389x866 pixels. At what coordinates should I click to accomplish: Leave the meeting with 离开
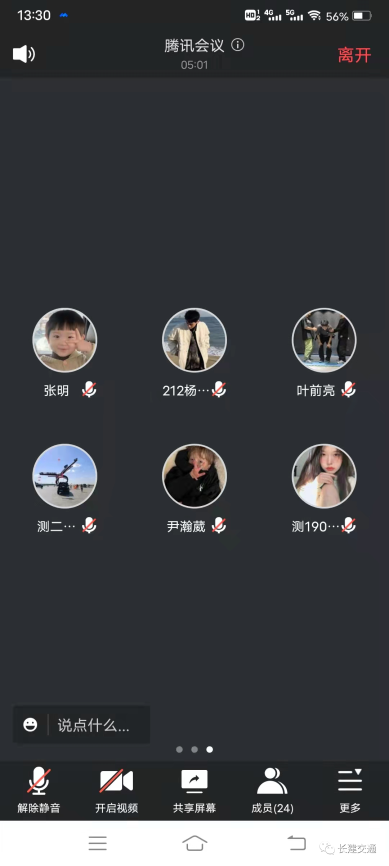coord(354,55)
